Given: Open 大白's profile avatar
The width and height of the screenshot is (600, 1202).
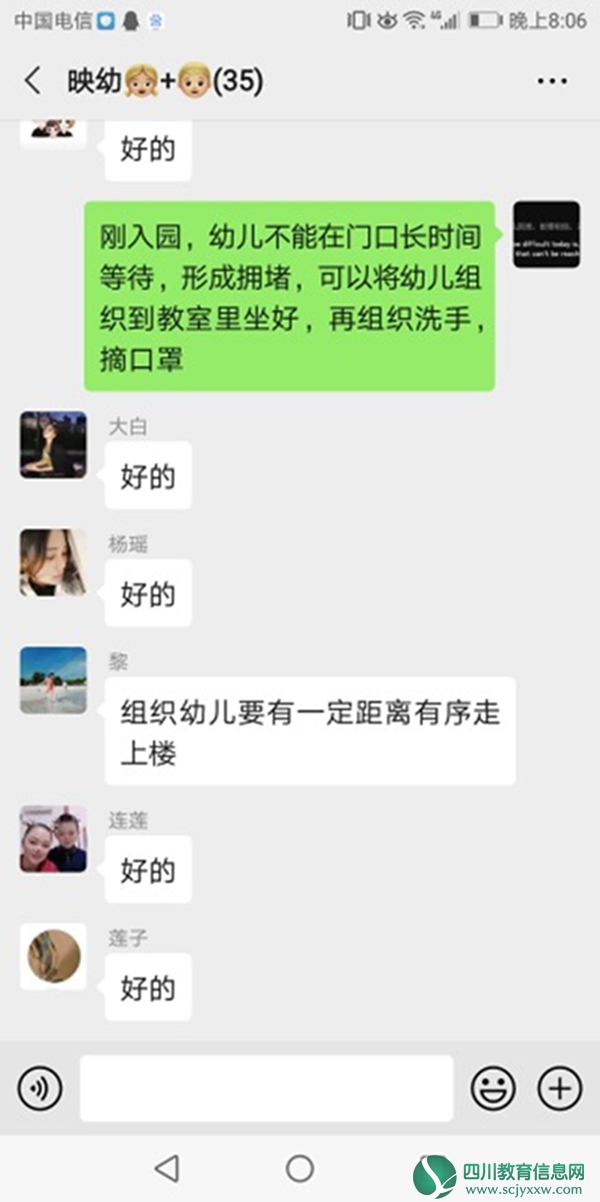Looking at the screenshot, I should (x=53, y=444).
